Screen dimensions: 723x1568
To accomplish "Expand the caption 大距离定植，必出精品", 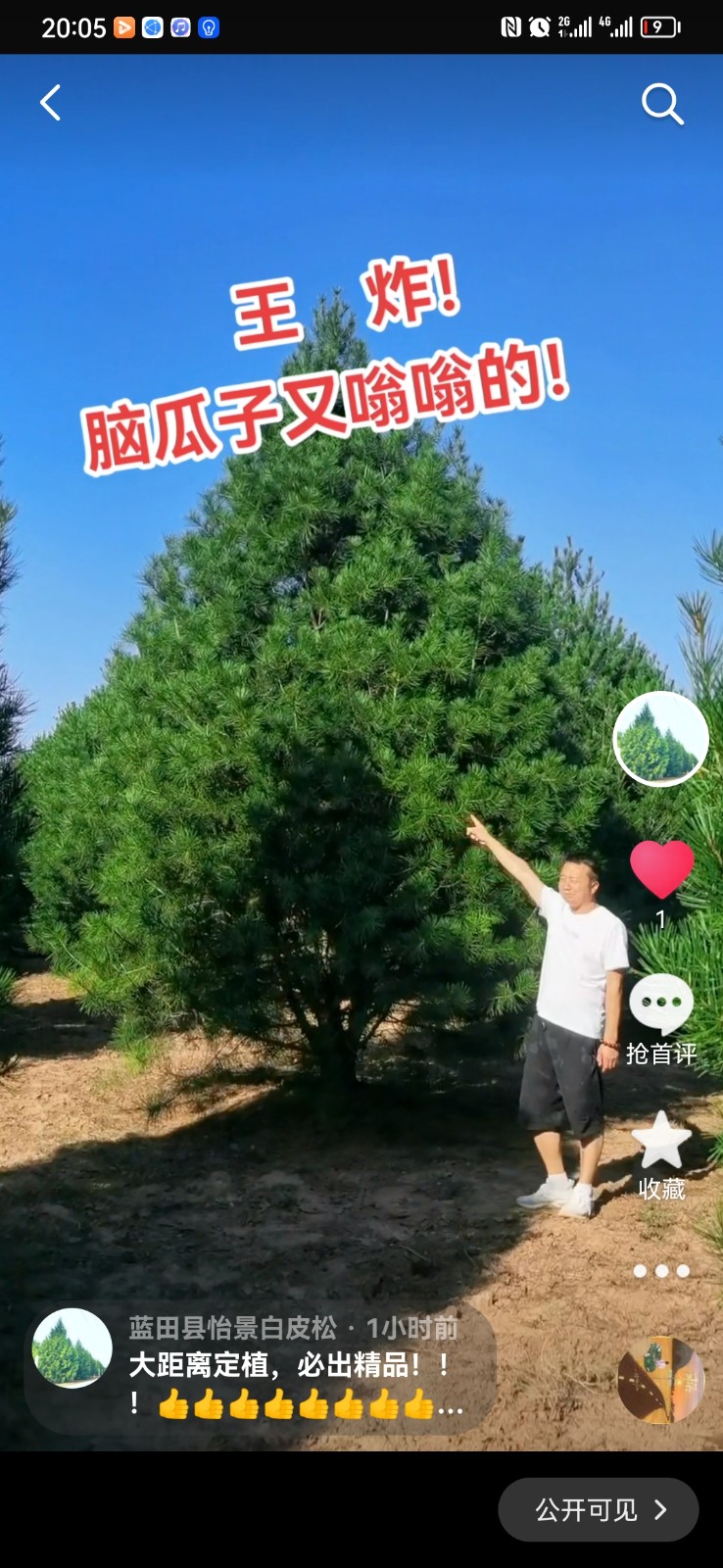I will 296,1384.
